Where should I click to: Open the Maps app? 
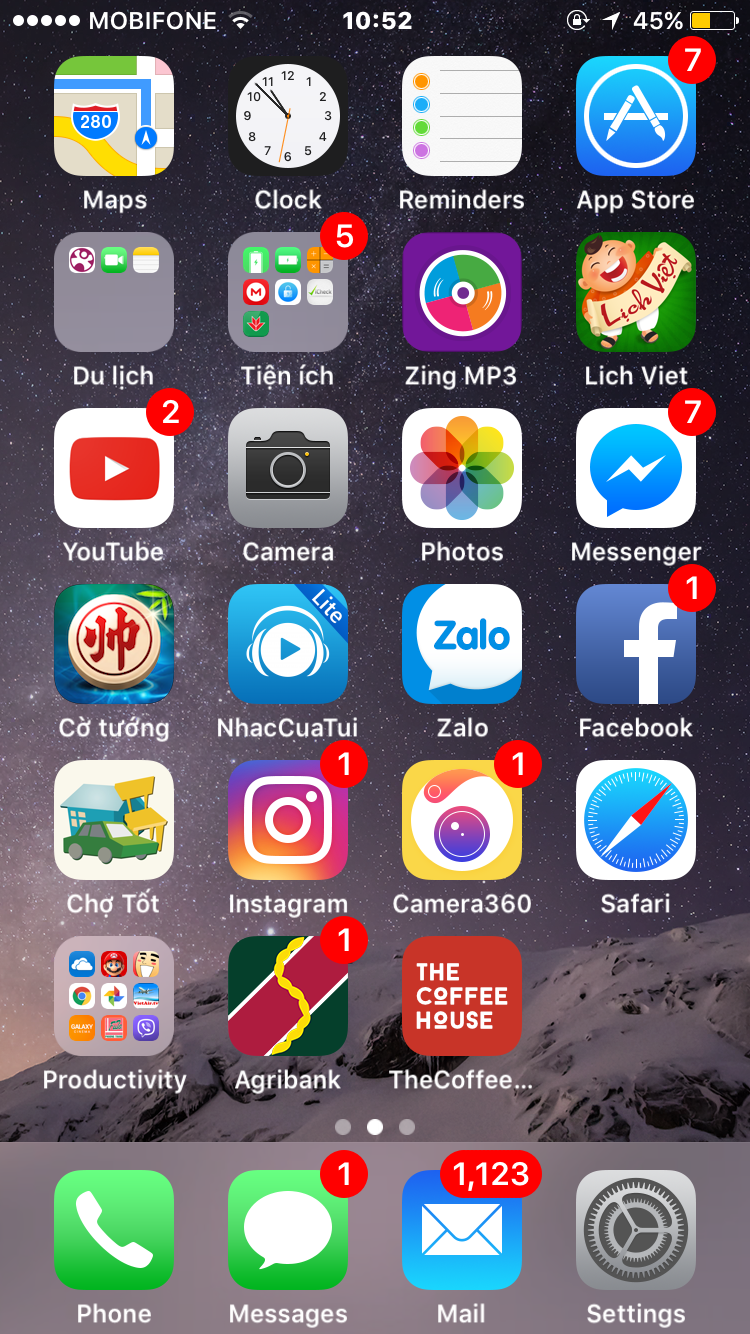point(114,116)
